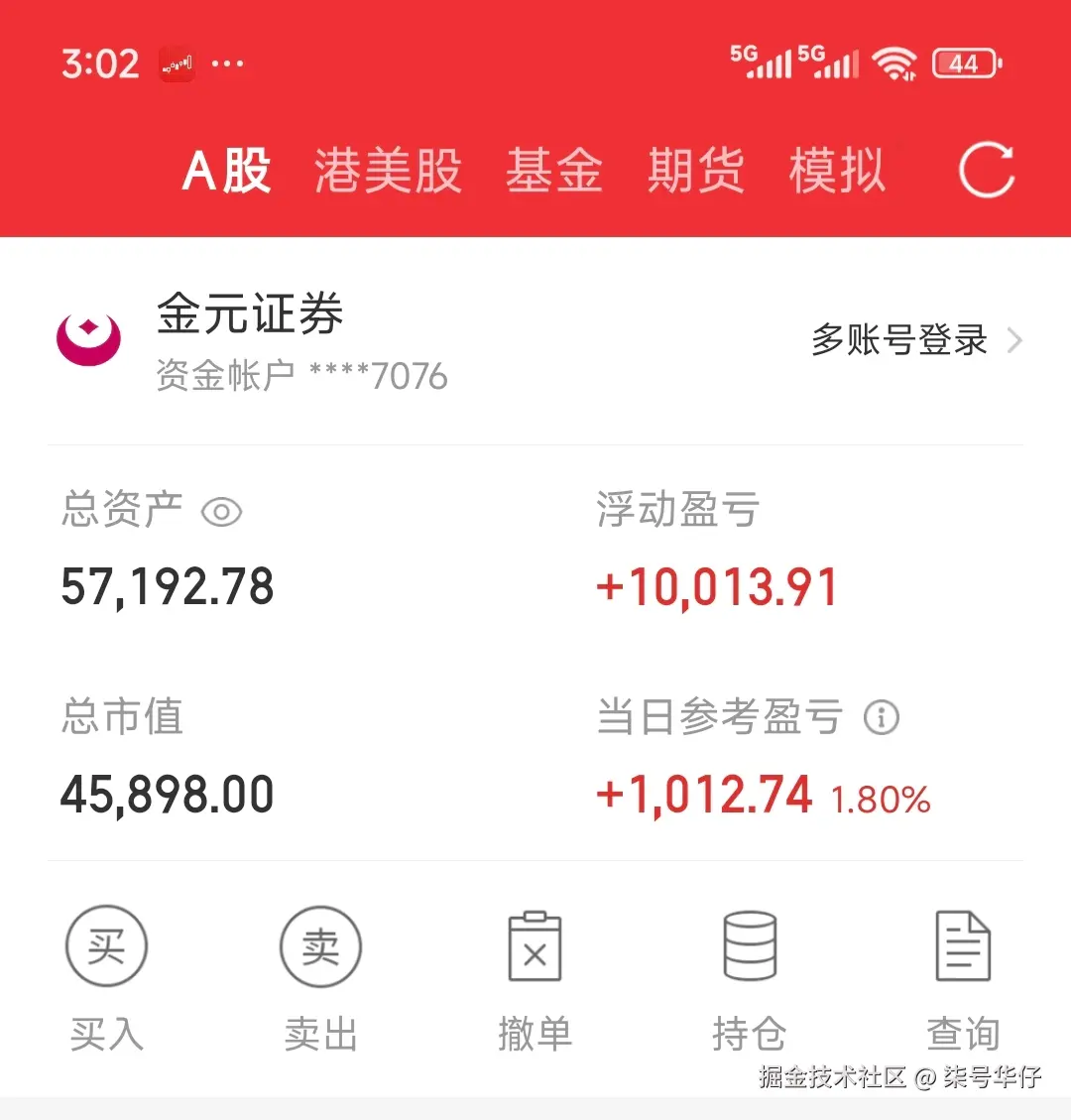Tap the 当日参考盈亏 profit amount
This screenshot has width=1071, height=1120.
tap(705, 792)
